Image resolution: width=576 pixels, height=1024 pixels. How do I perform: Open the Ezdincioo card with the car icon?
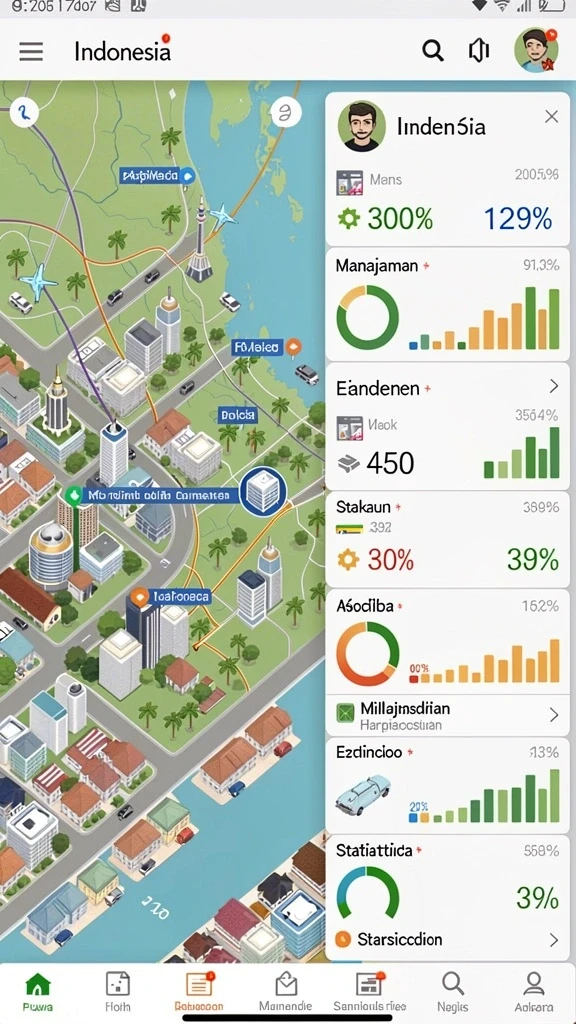click(447, 786)
